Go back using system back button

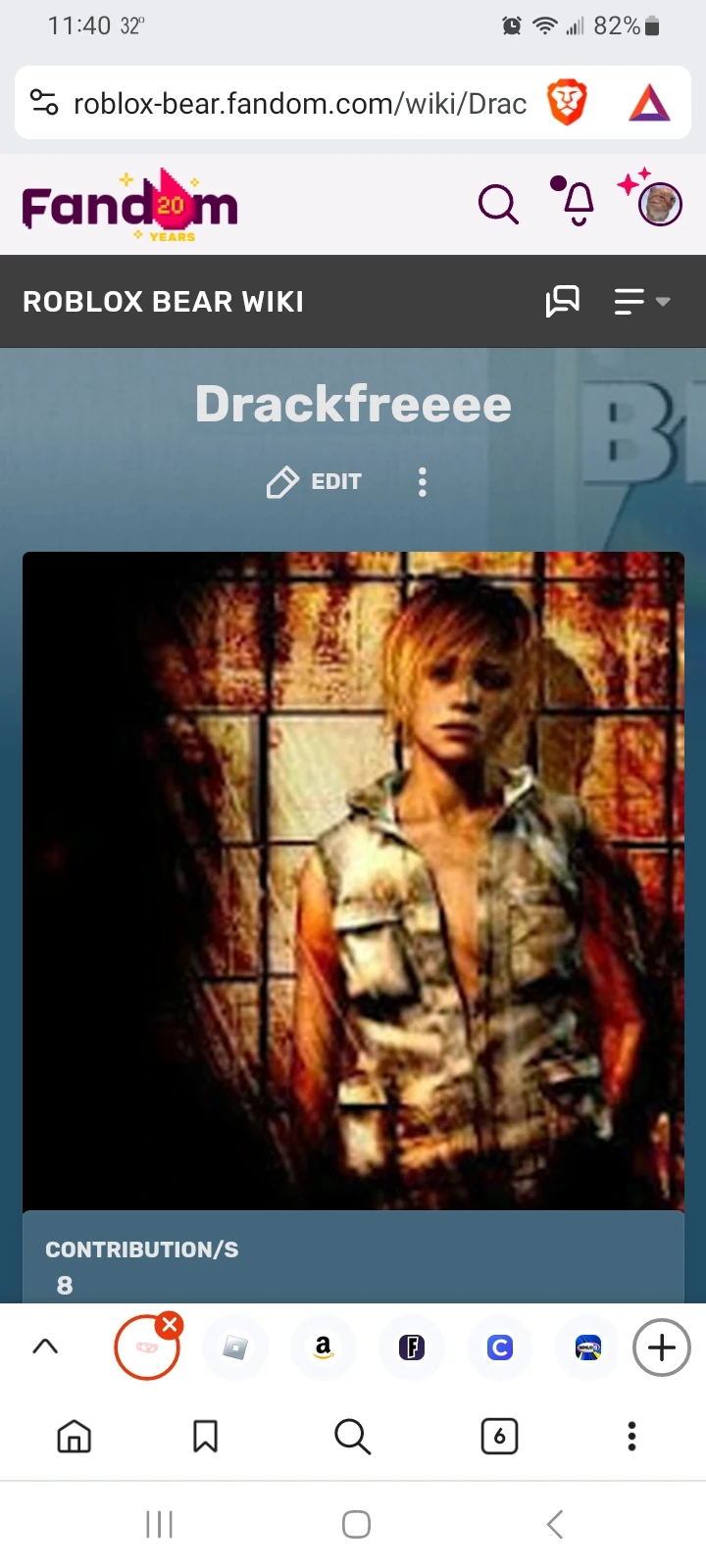coord(555,1524)
